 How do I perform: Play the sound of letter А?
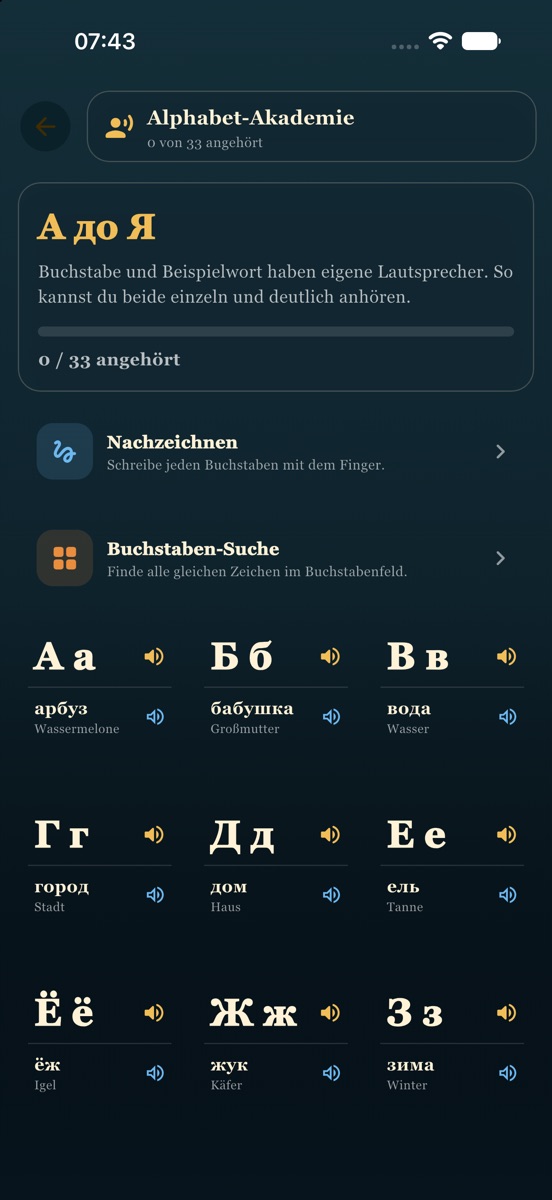(x=154, y=657)
